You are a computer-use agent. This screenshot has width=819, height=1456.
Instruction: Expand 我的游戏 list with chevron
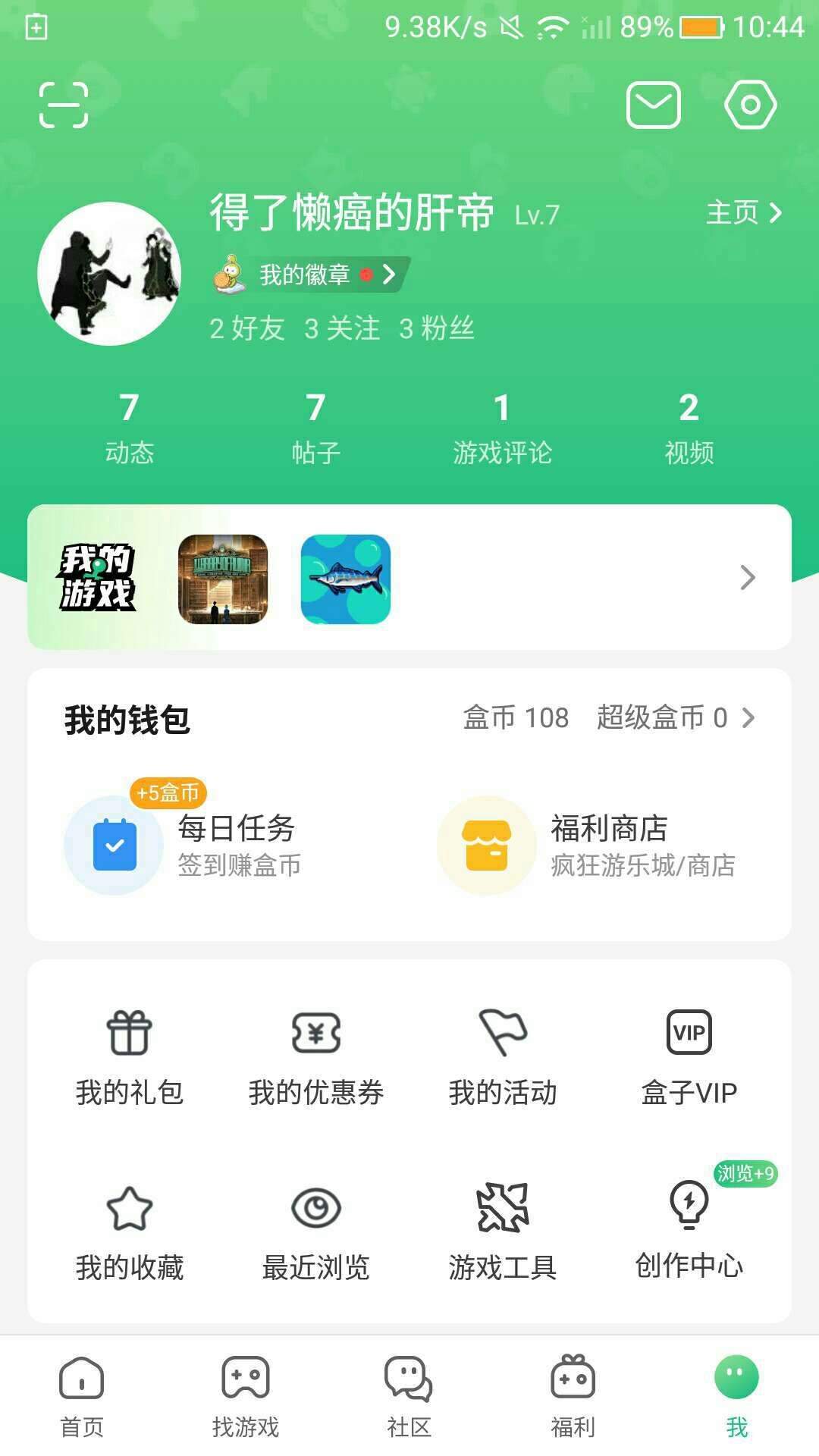pyautogui.click(x=748, y=578)
